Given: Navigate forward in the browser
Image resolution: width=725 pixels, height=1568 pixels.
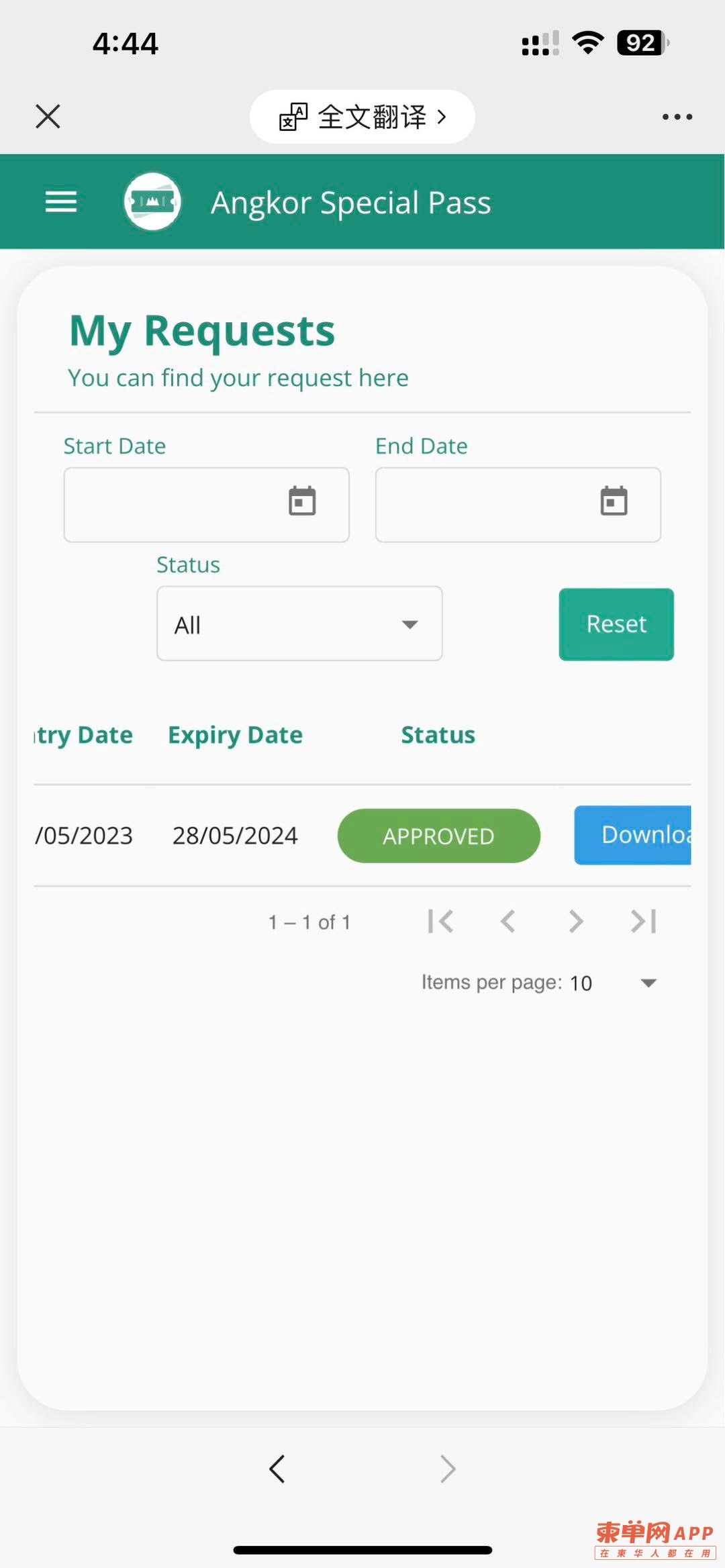Looking at the screenshot, I should pyautogui.click(x=448, y=1469).
